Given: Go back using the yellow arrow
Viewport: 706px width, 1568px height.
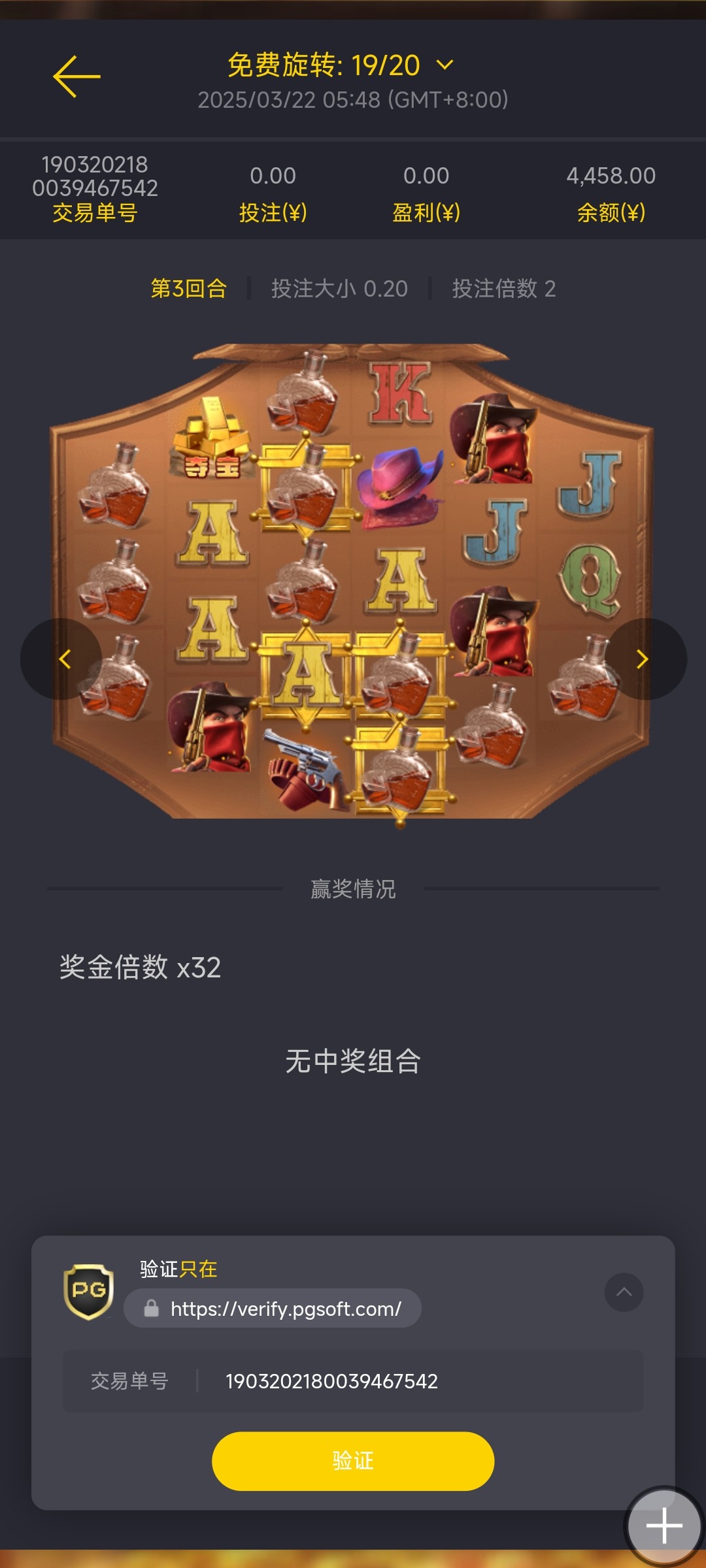Looking at the screenshot, I should tap(76, 76).
